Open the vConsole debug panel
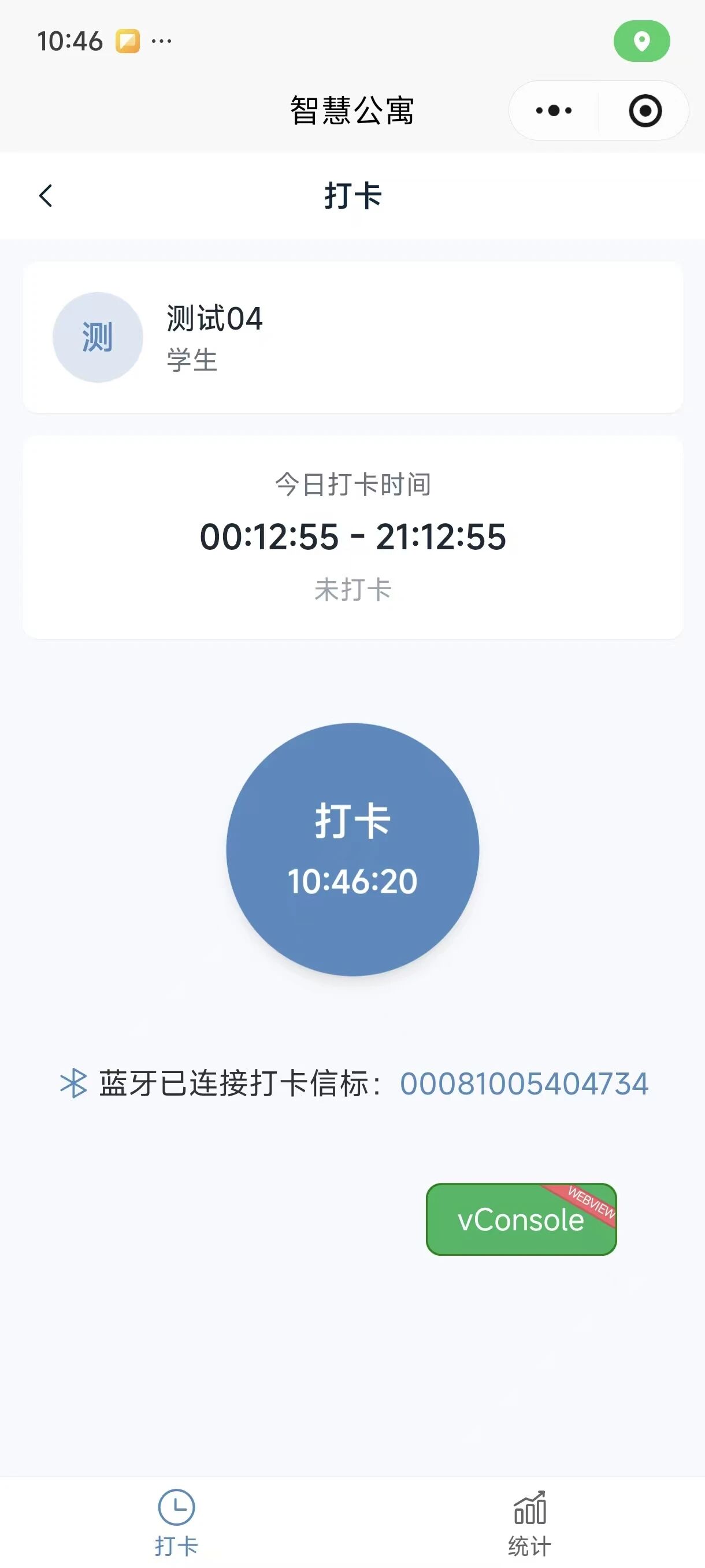The image size is (705, 1568). [521, 1219]
